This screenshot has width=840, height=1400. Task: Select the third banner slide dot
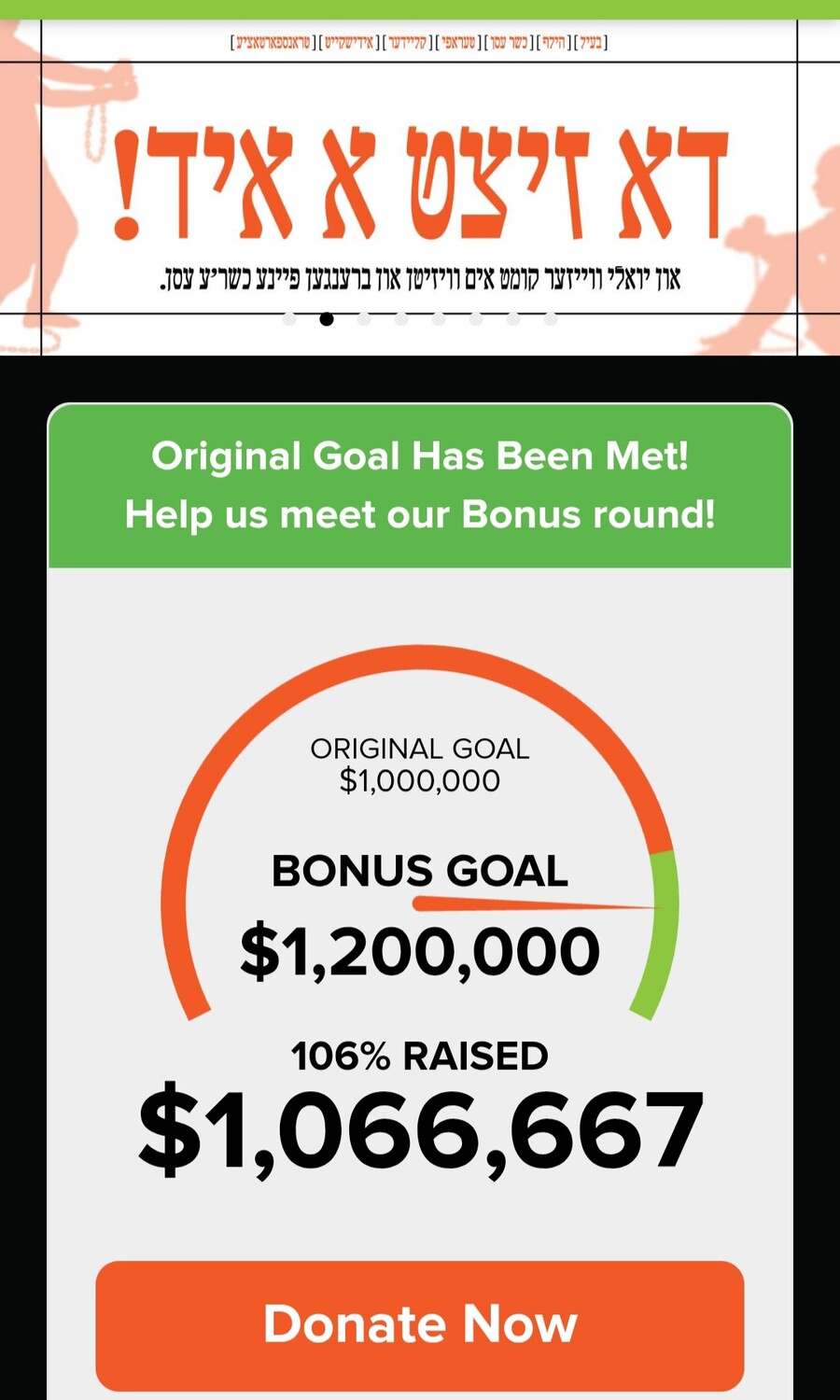pyautogui.click(x=364, y=318)
